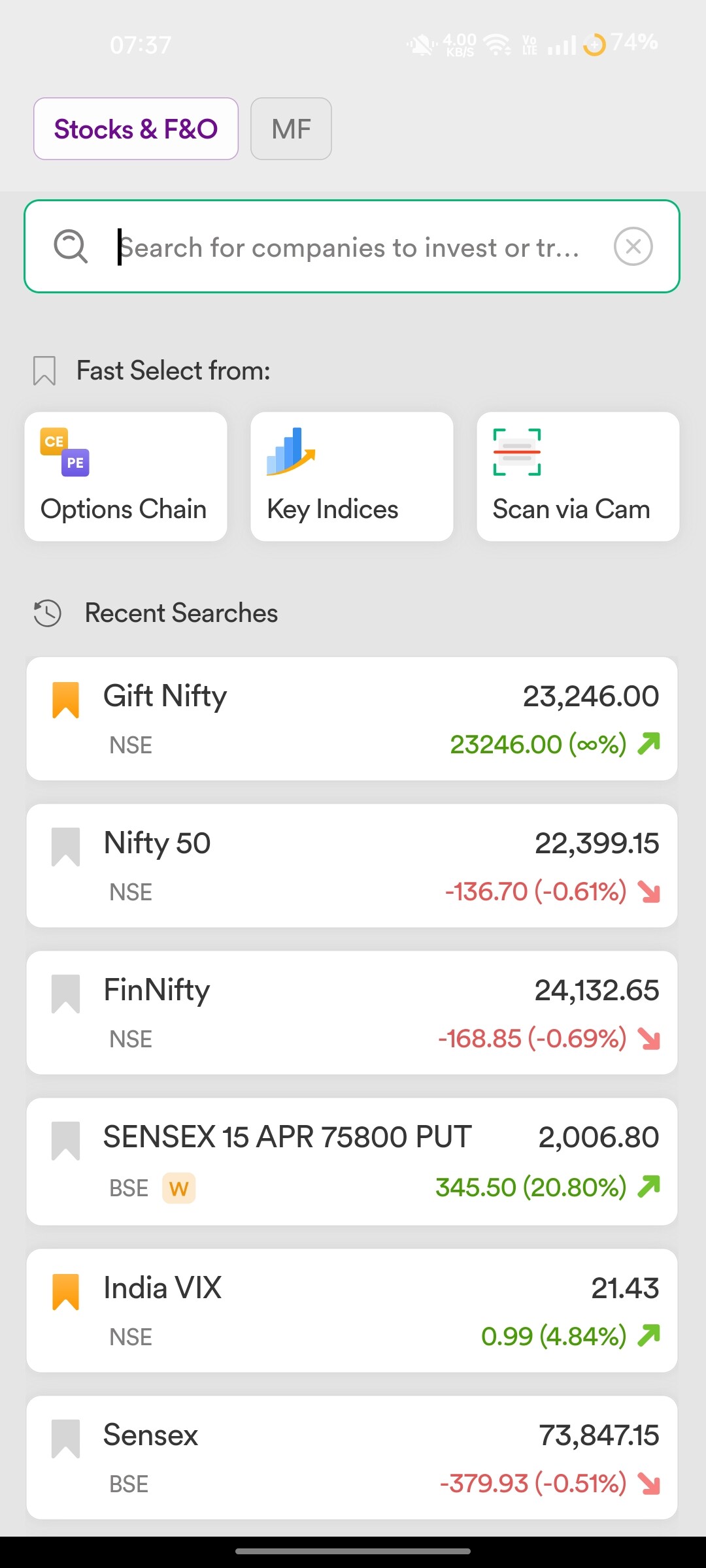The width and height of the screenshot is (706, 1568).
Task: Remove the bookmark from Gift Nifty
Action: [x=65, y=700]
